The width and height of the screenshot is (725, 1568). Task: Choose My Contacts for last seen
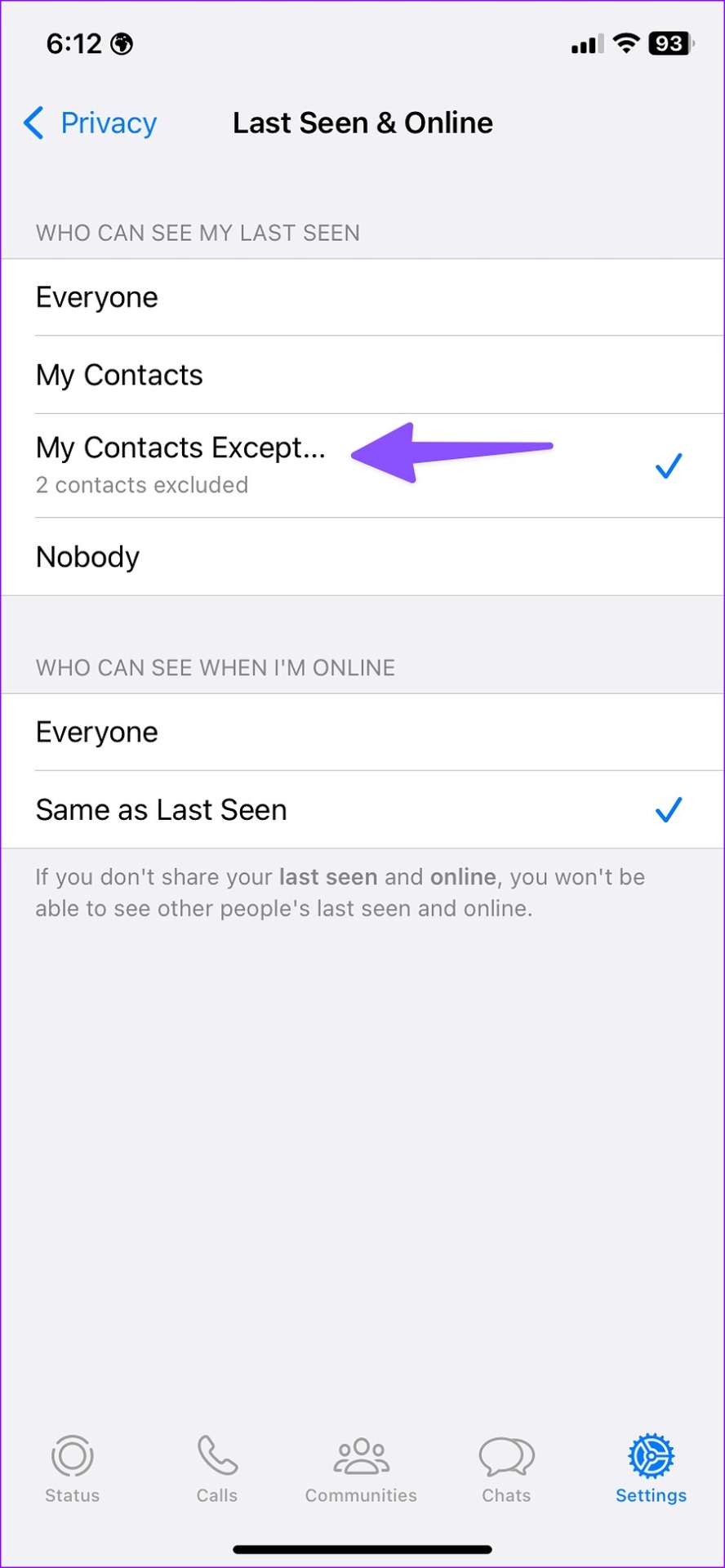(362, 375)
